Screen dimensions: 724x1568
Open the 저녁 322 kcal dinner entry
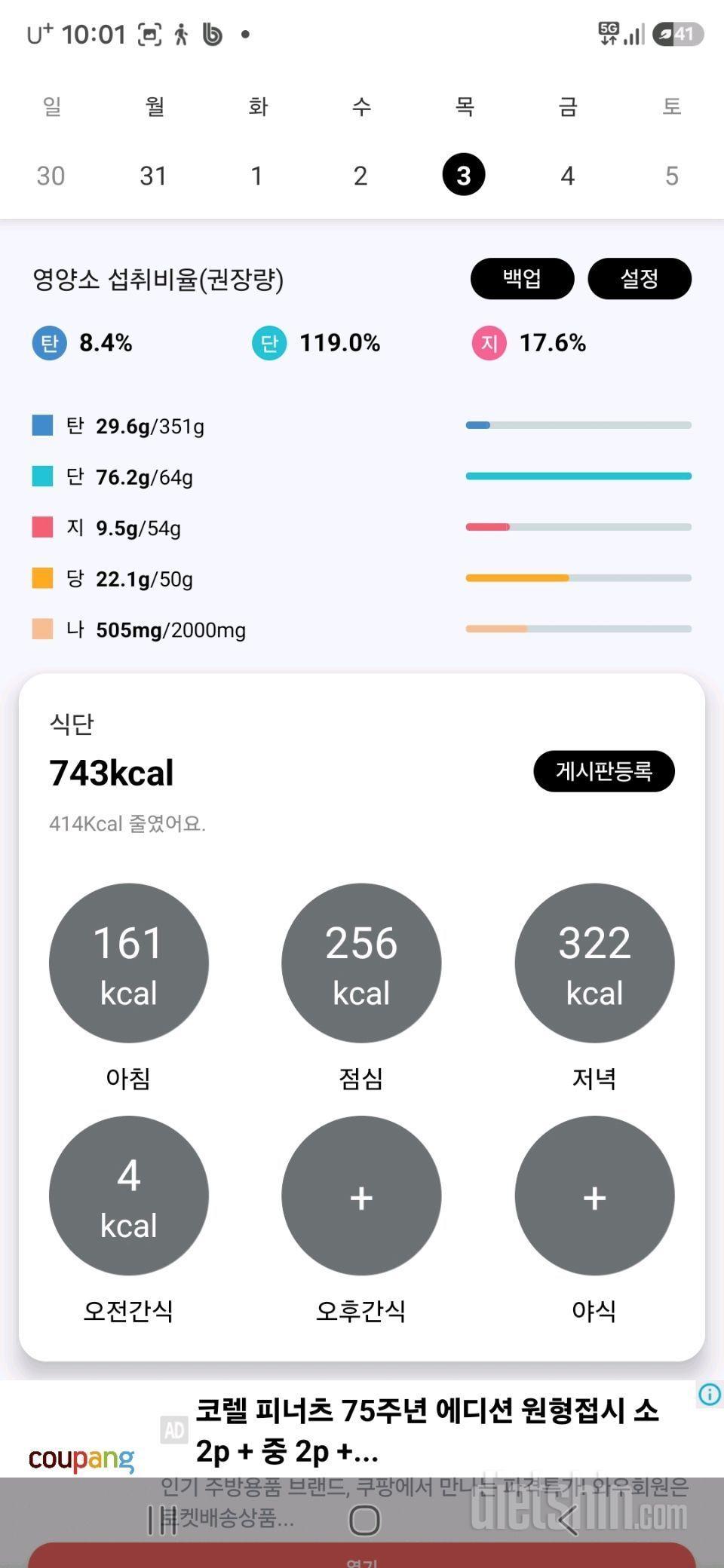pyautogui.click(x=594, y=963)
